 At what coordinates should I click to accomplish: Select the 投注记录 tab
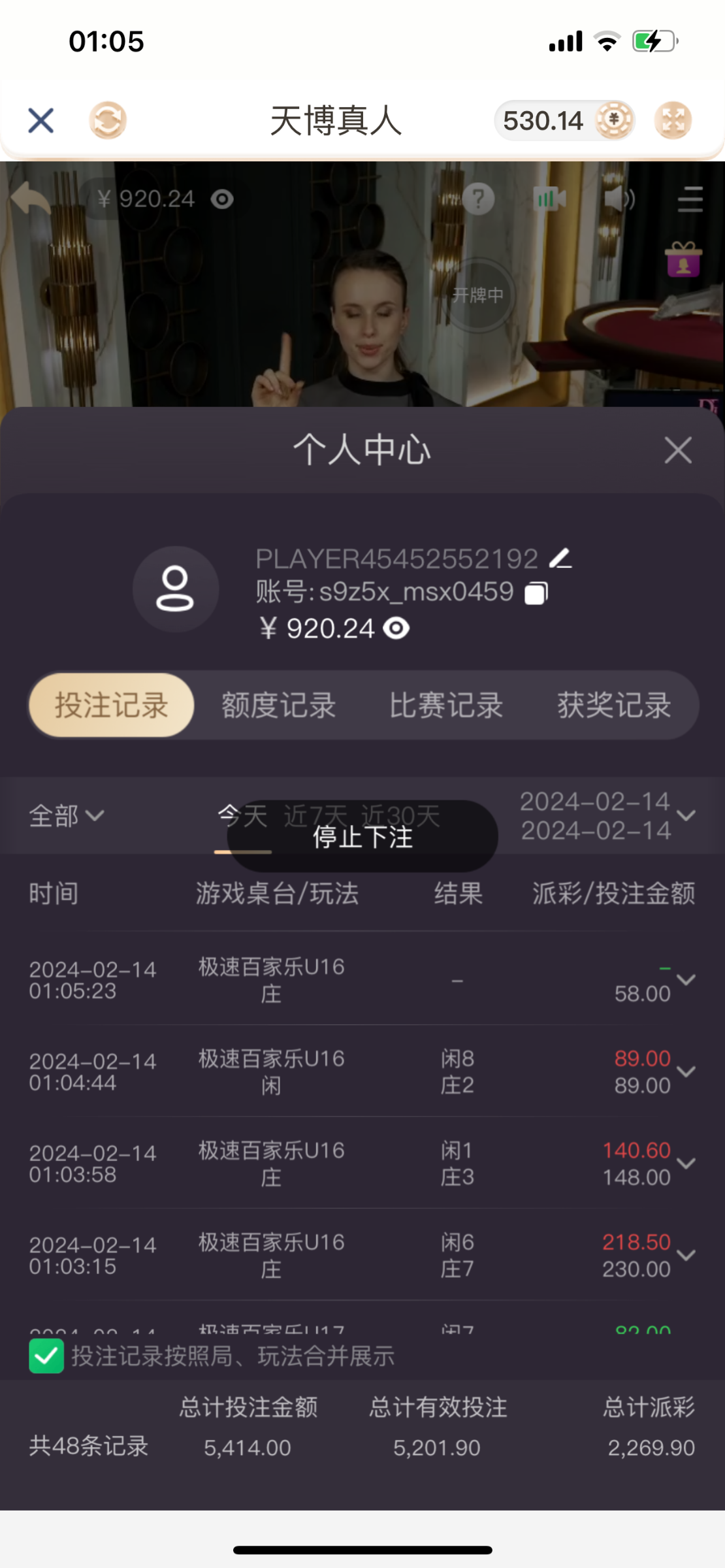pos(112,706)
